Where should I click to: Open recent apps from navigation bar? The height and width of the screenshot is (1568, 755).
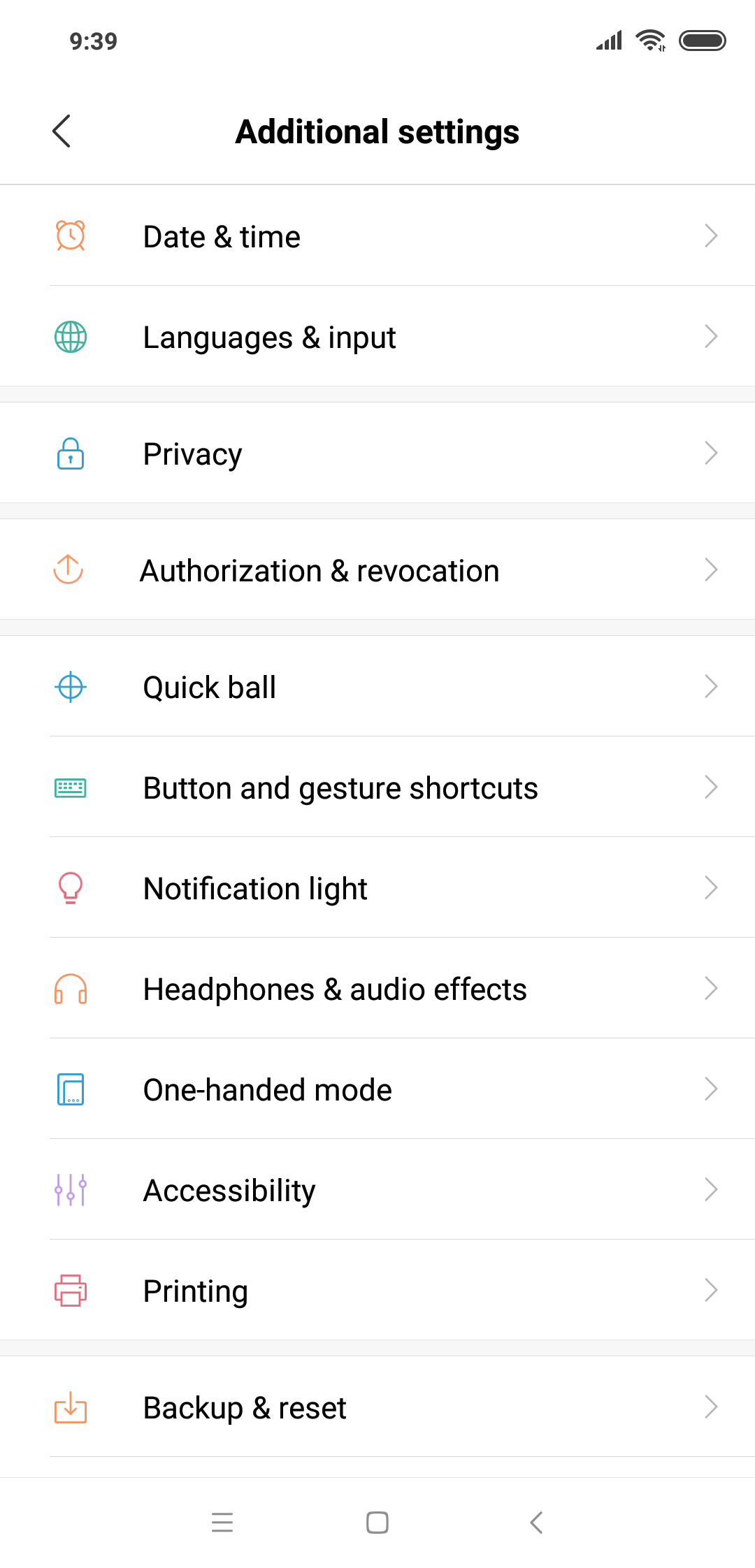click(222, 1523)
